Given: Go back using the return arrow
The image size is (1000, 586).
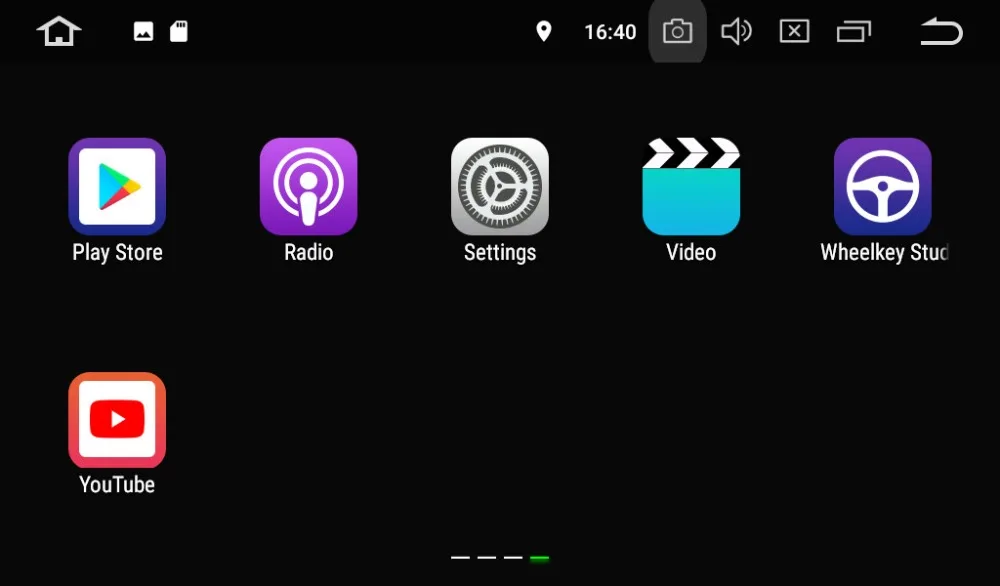Looking at the screenshot, I should click(x=941, y=31).
